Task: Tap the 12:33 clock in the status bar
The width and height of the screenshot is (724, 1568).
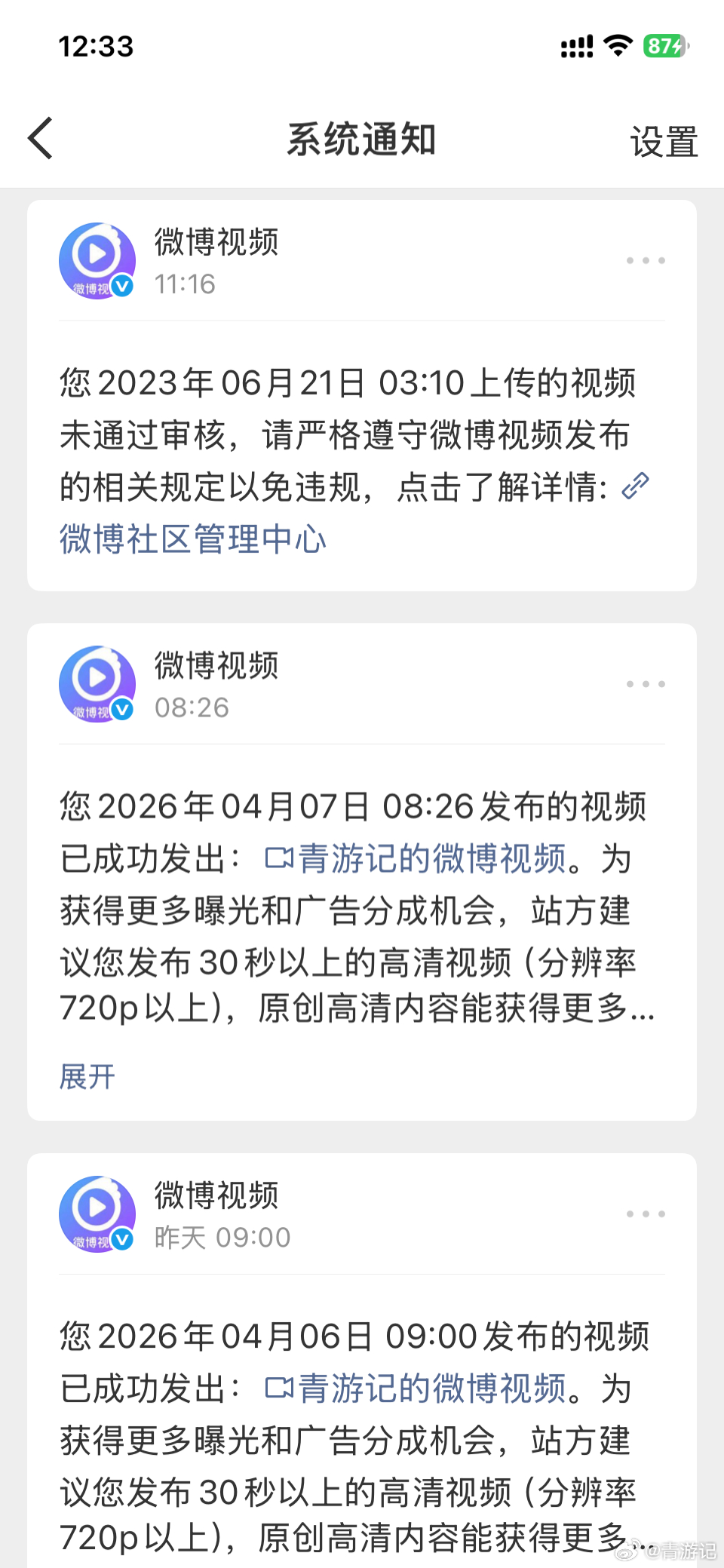Action: click(97, 45)
